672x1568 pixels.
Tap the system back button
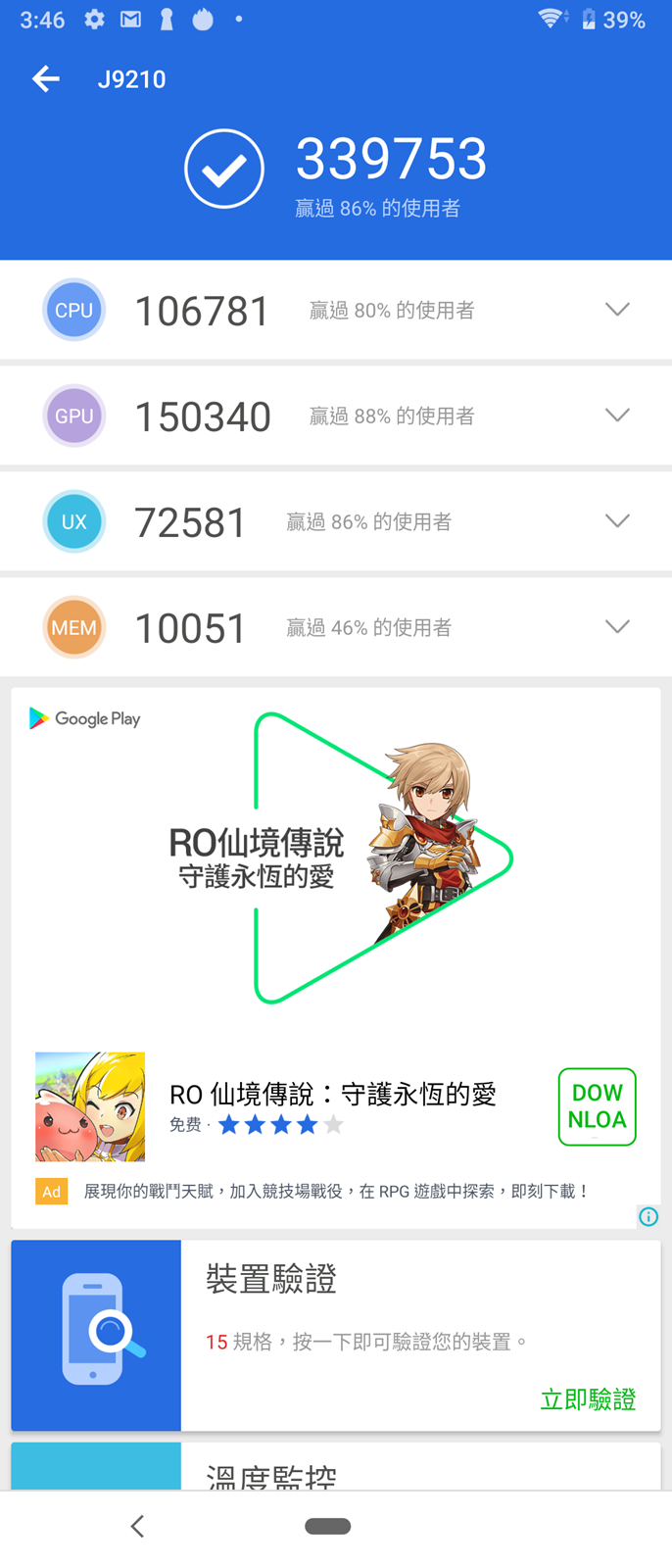(x=138, y=1526)
